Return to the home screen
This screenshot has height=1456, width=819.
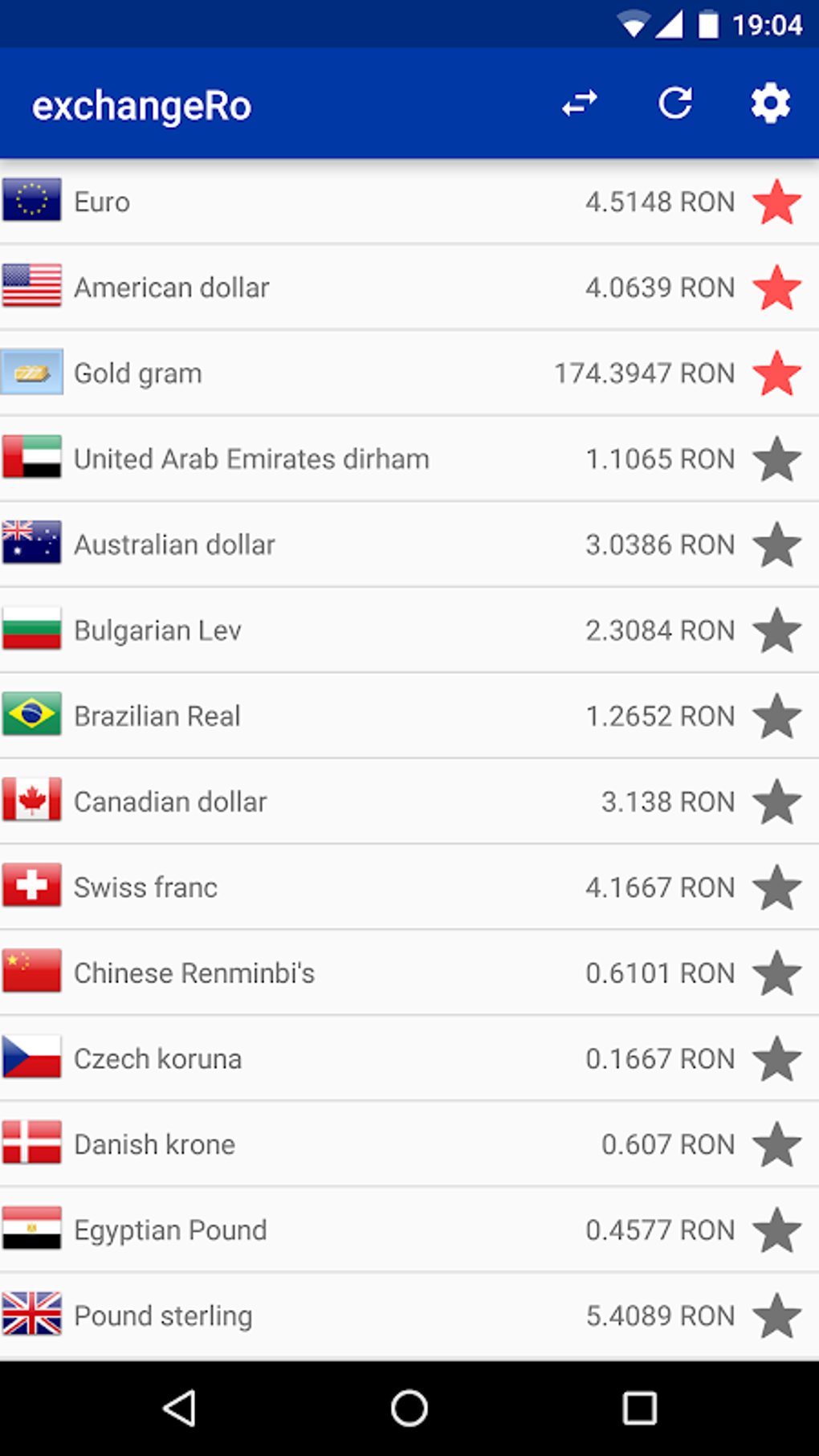tap(409, 1408)
